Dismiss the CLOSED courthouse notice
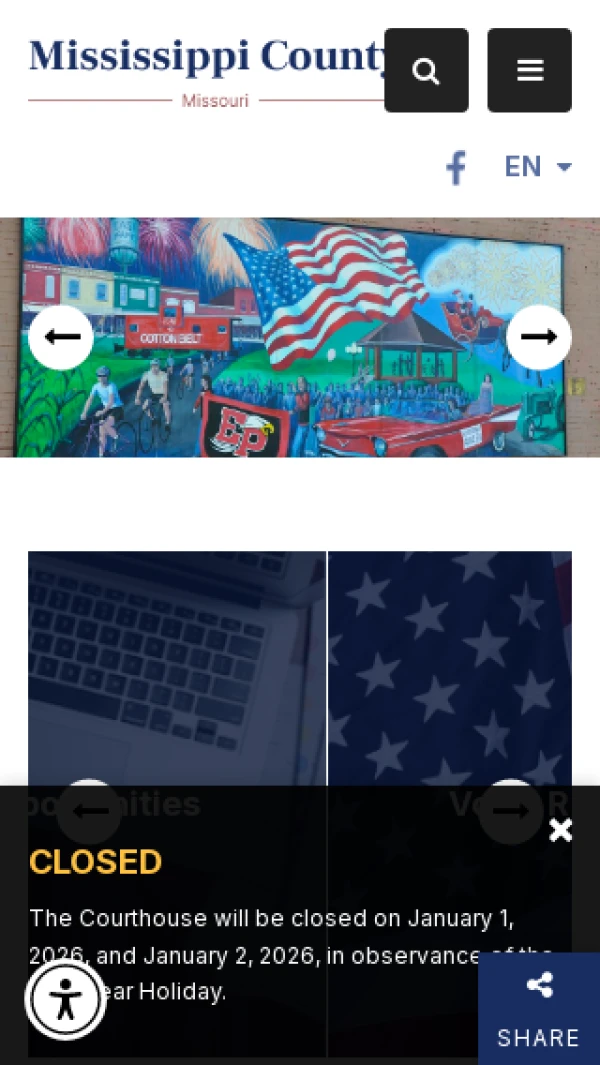The width and height of the screenshot is (600, 1065). point(560,830)
